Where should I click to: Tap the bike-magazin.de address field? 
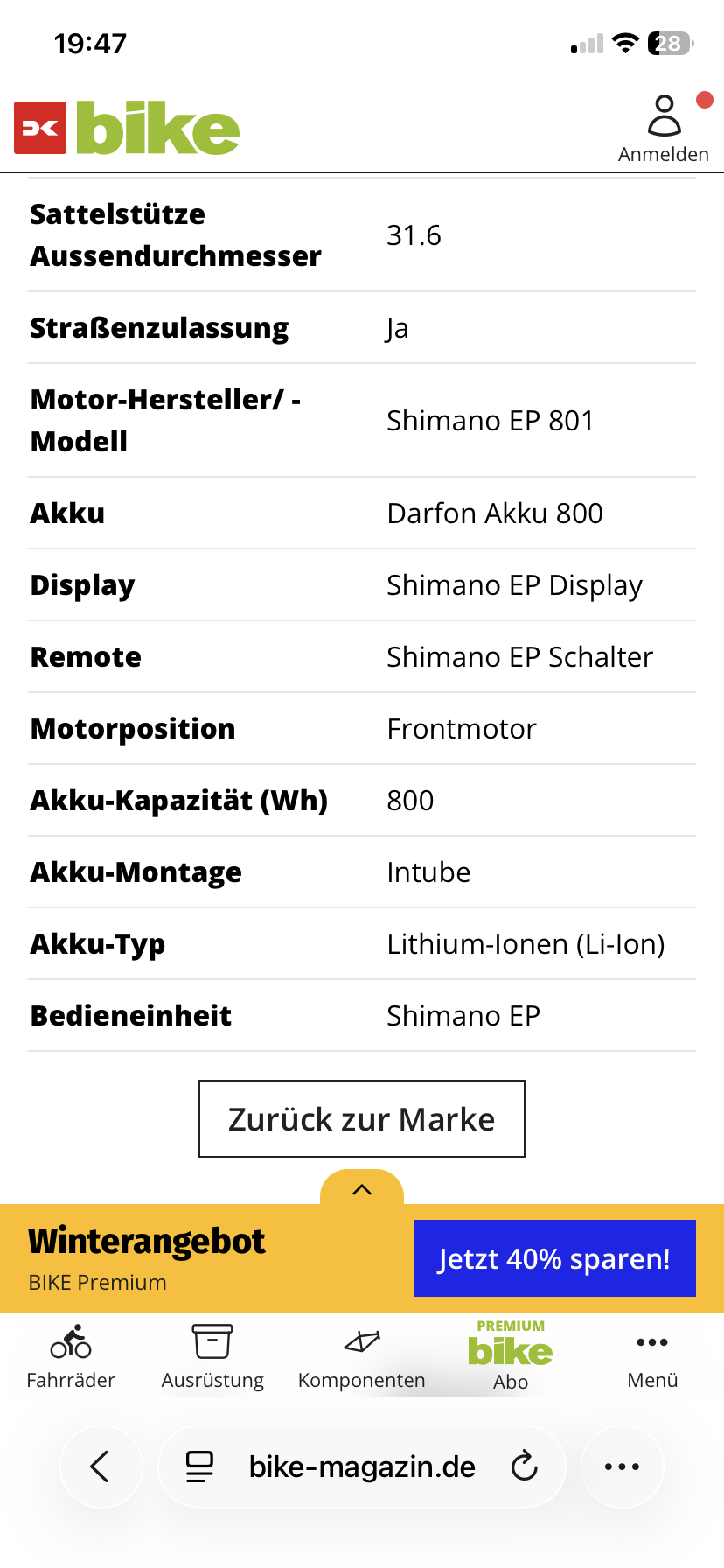(362, 1466)
